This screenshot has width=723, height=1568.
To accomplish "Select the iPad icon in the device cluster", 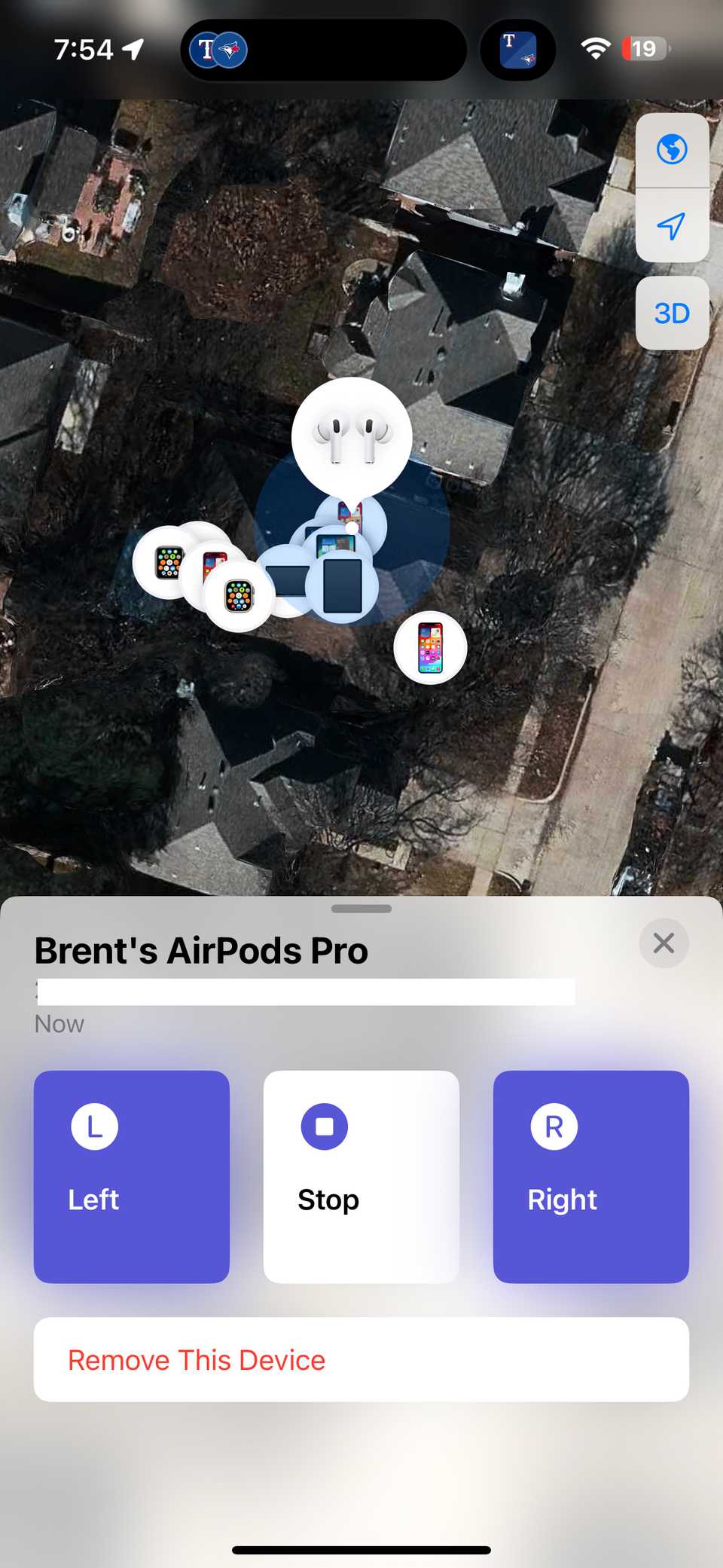I will [343, 586].
